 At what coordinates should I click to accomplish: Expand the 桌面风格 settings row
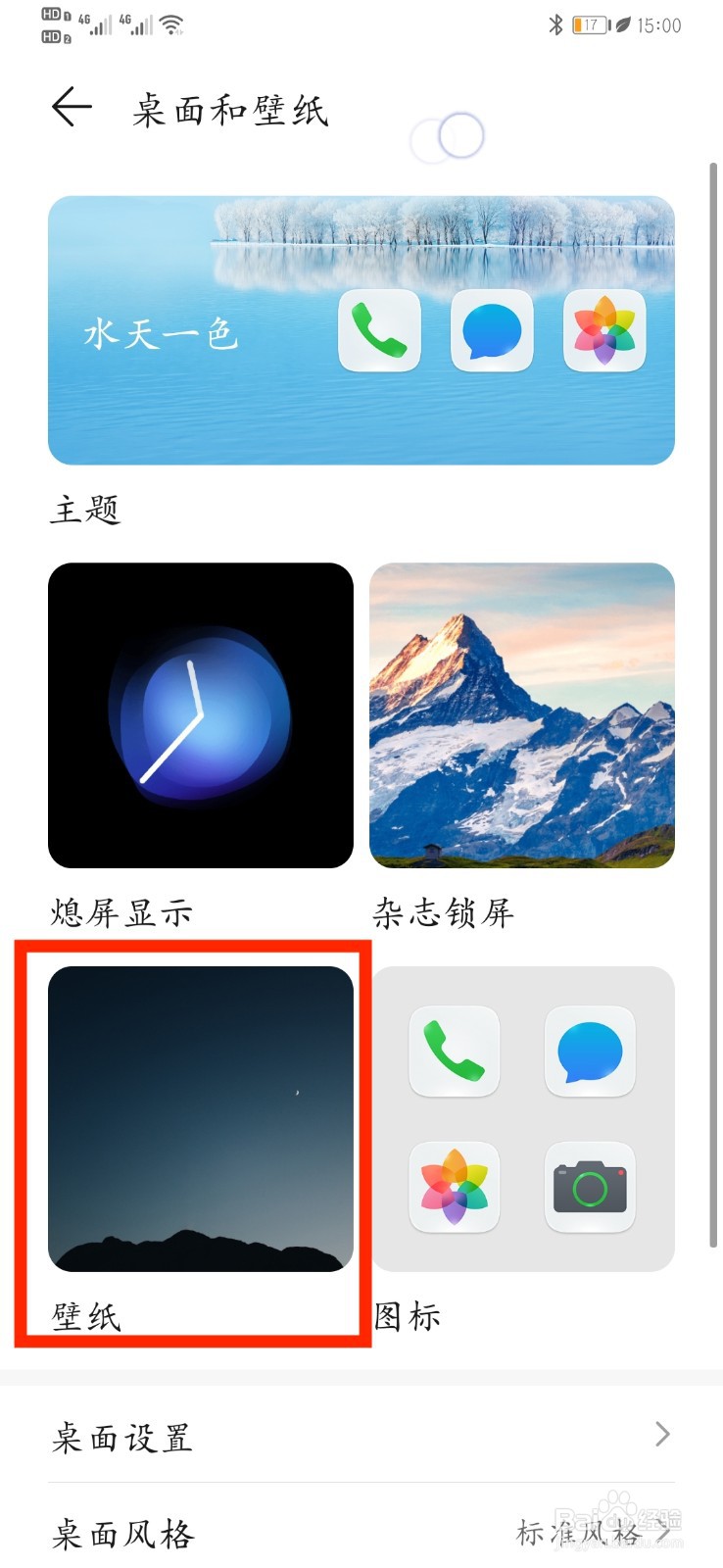(361, 1534)
